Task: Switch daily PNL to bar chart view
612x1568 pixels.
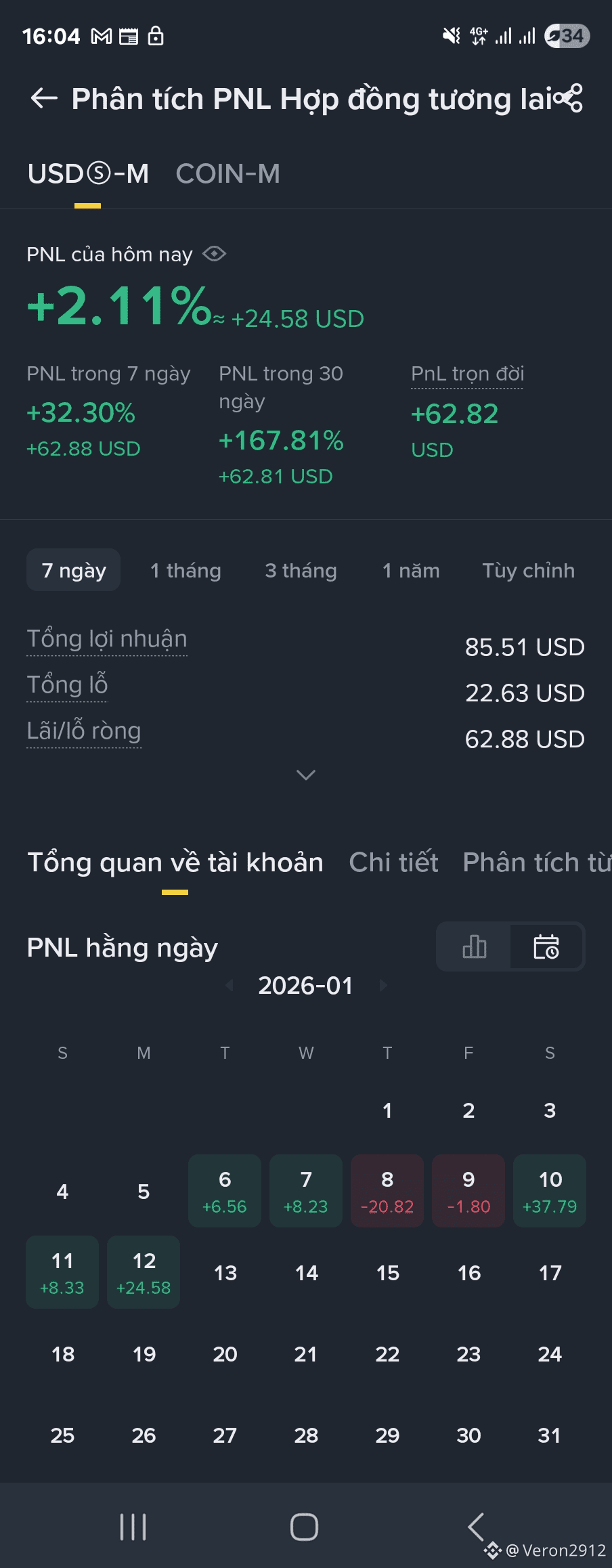Action: tap(474, 946)
